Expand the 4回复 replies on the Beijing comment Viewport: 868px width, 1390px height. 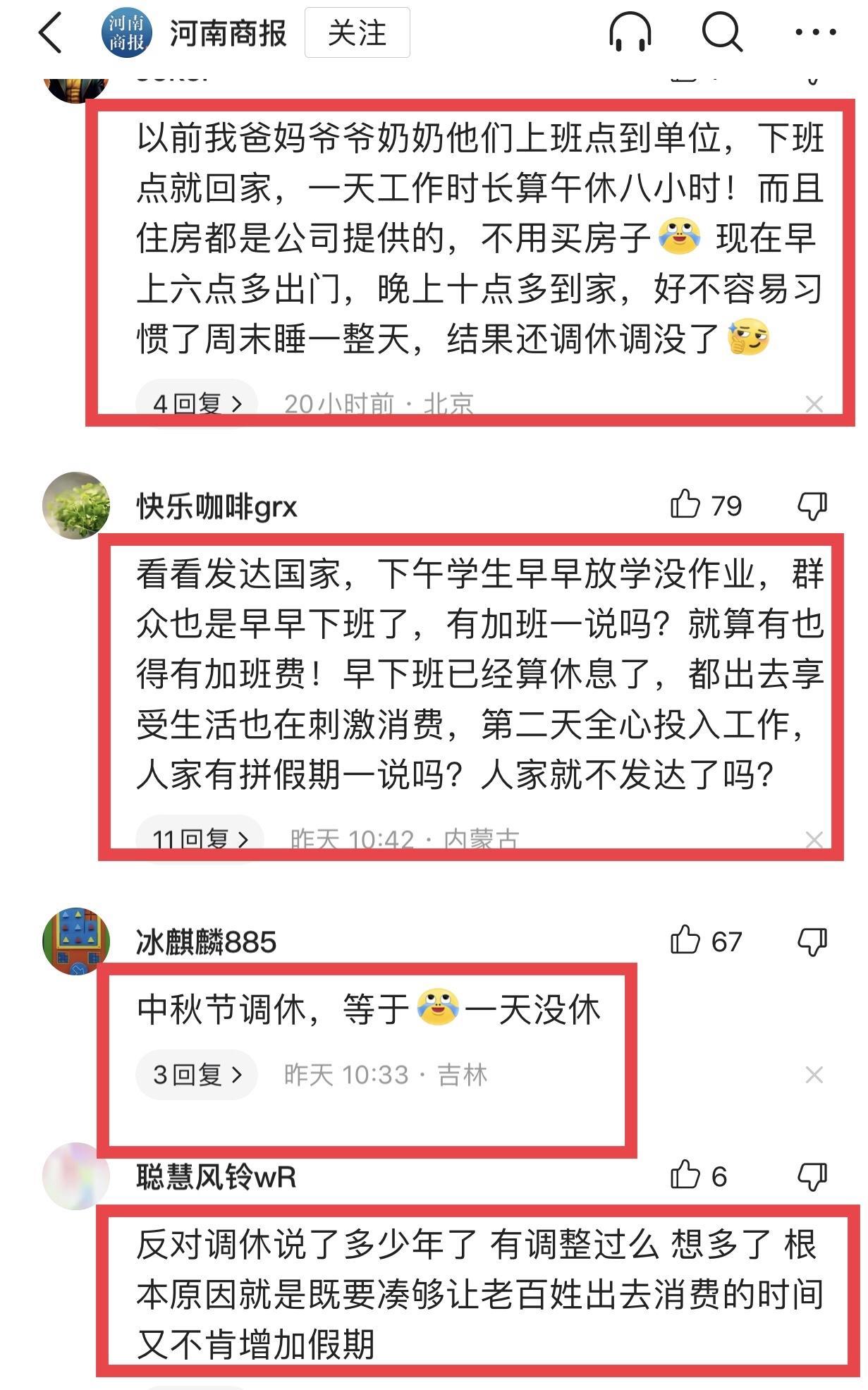197,403
